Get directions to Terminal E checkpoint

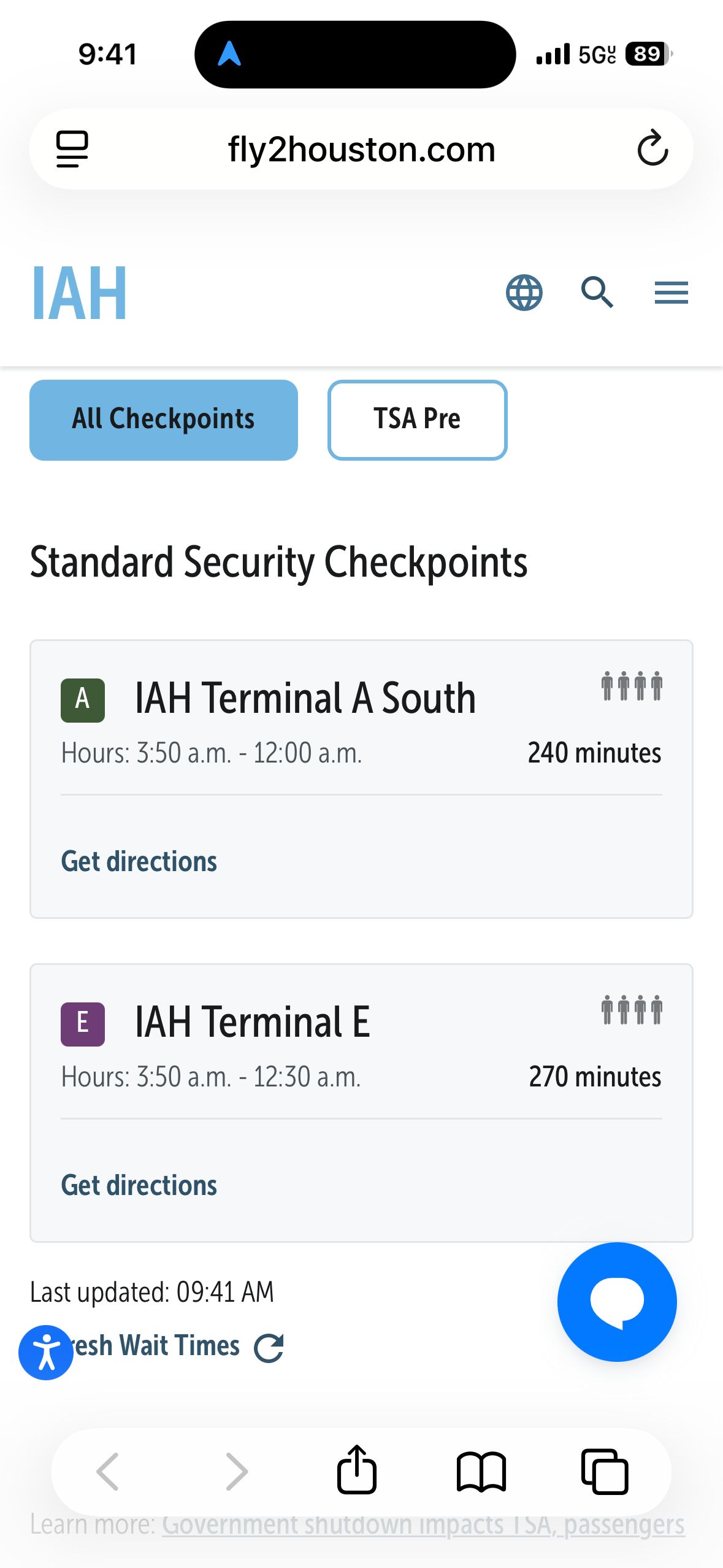[x=139, y=1185]
